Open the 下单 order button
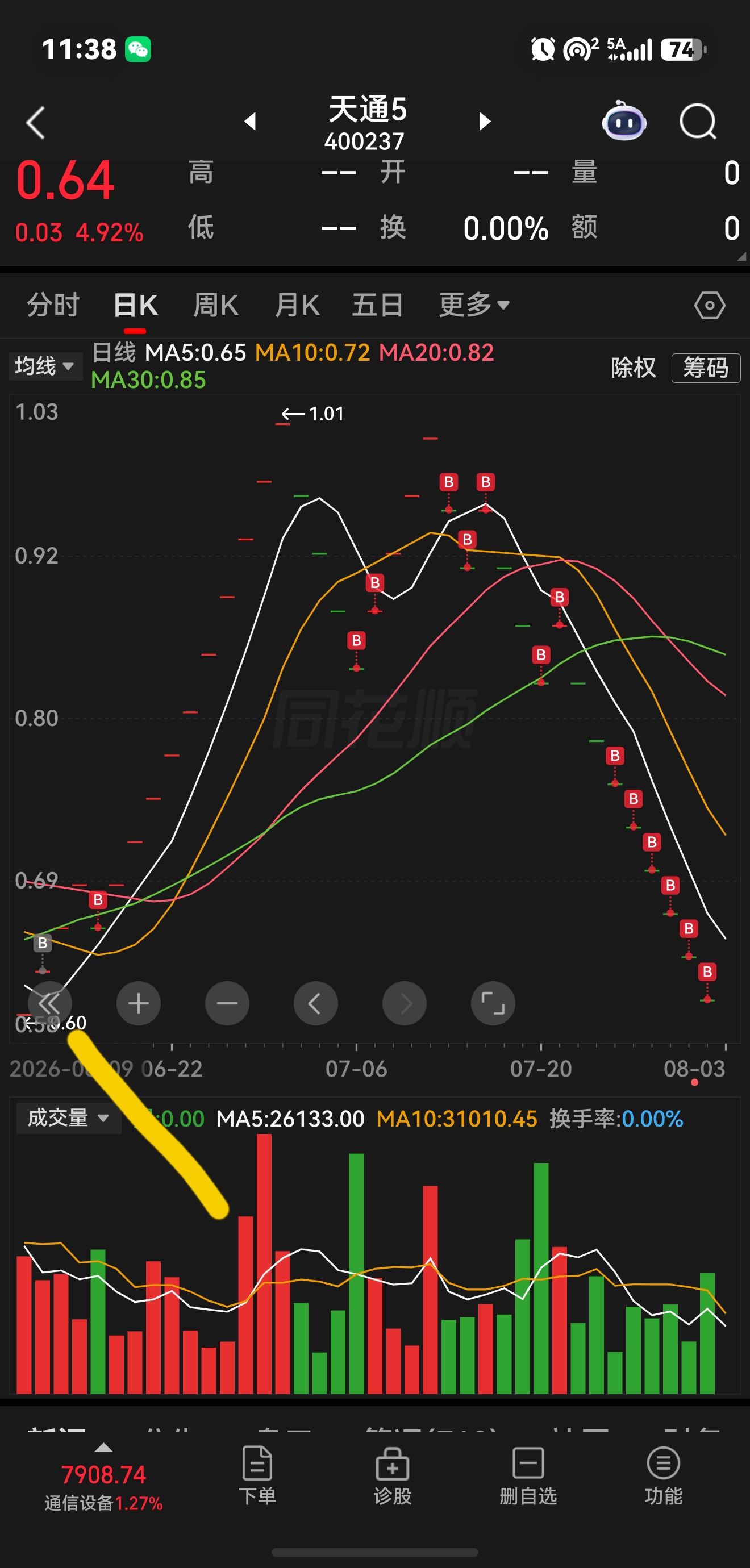The image size is (750, 1568). click(257, 1475)
